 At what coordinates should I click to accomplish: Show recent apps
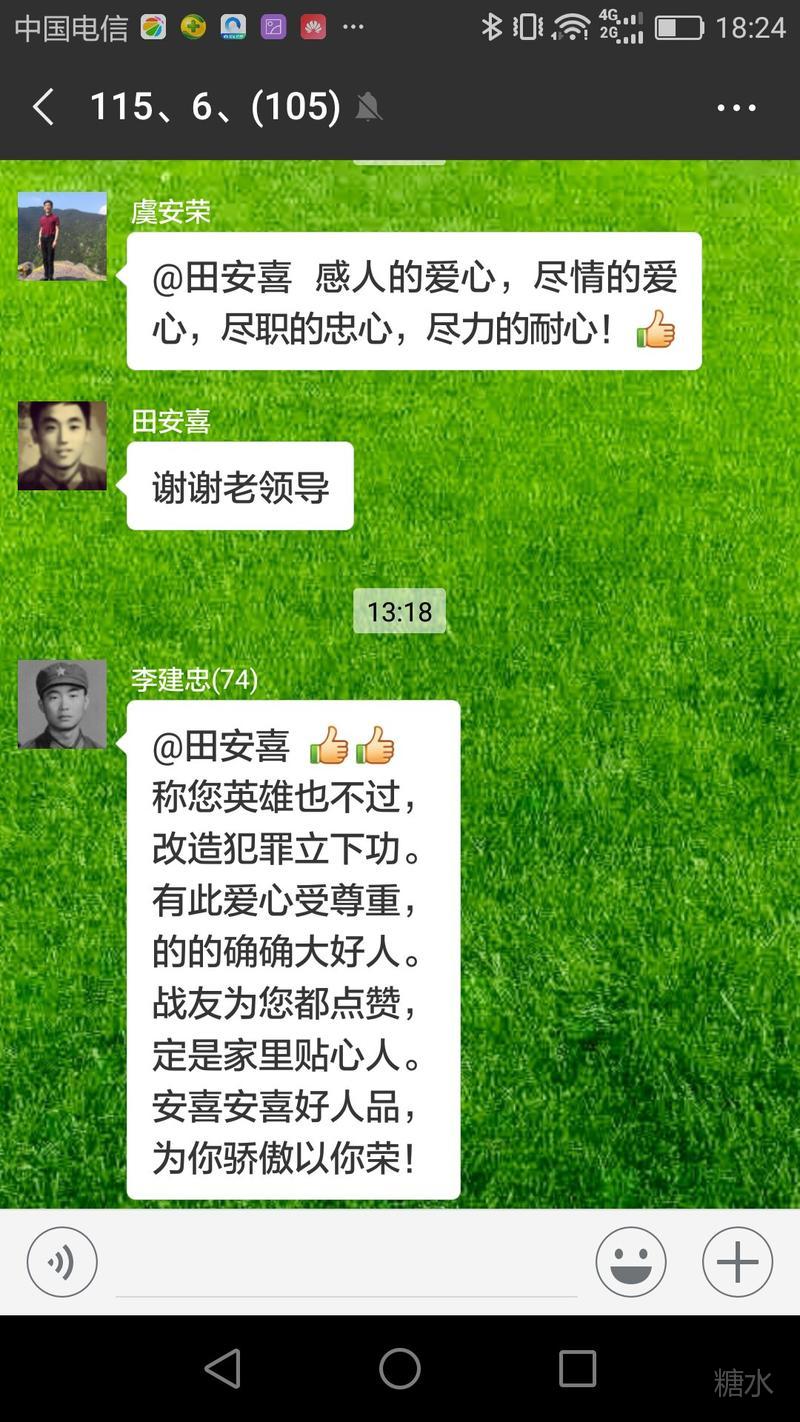[x=577, y=1368]
